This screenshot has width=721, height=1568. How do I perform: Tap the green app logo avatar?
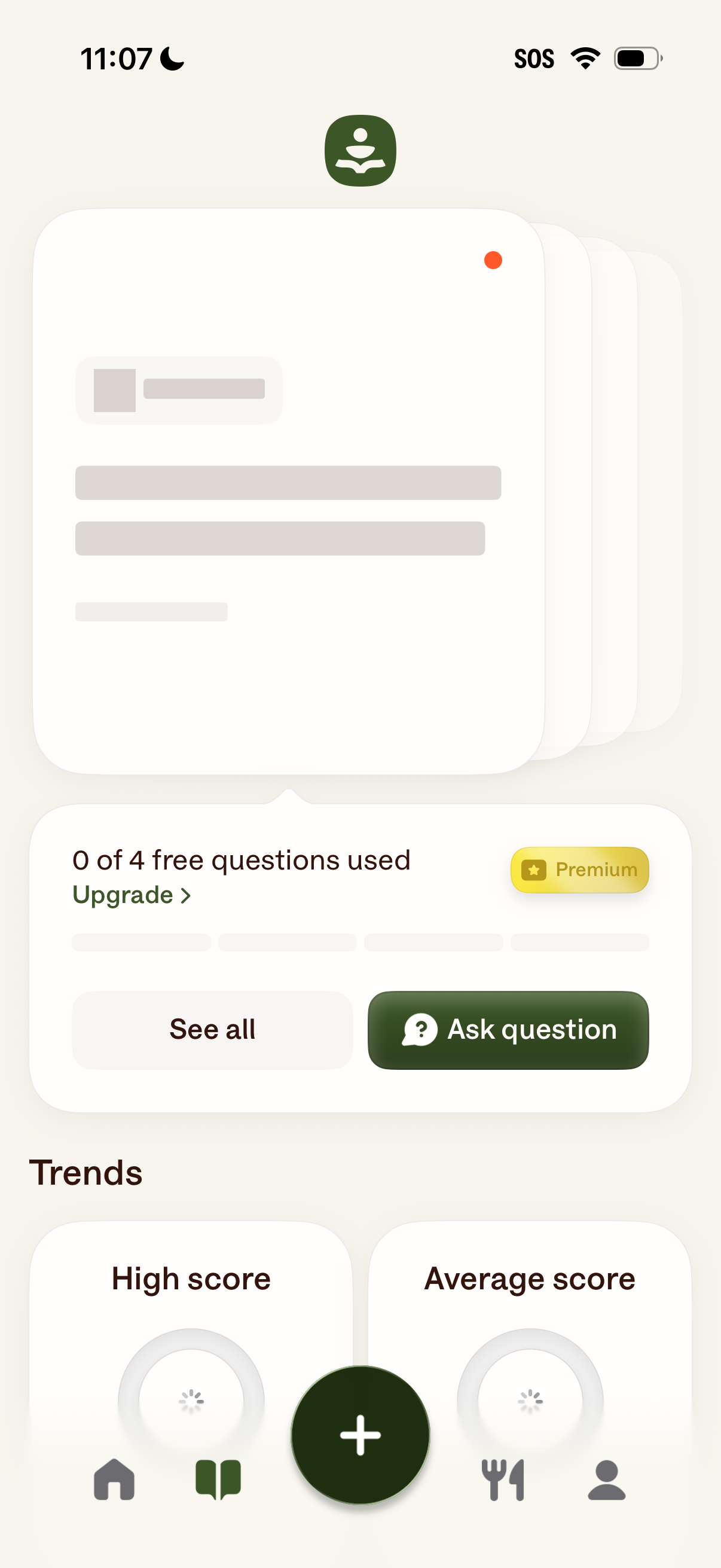(360, 150)
